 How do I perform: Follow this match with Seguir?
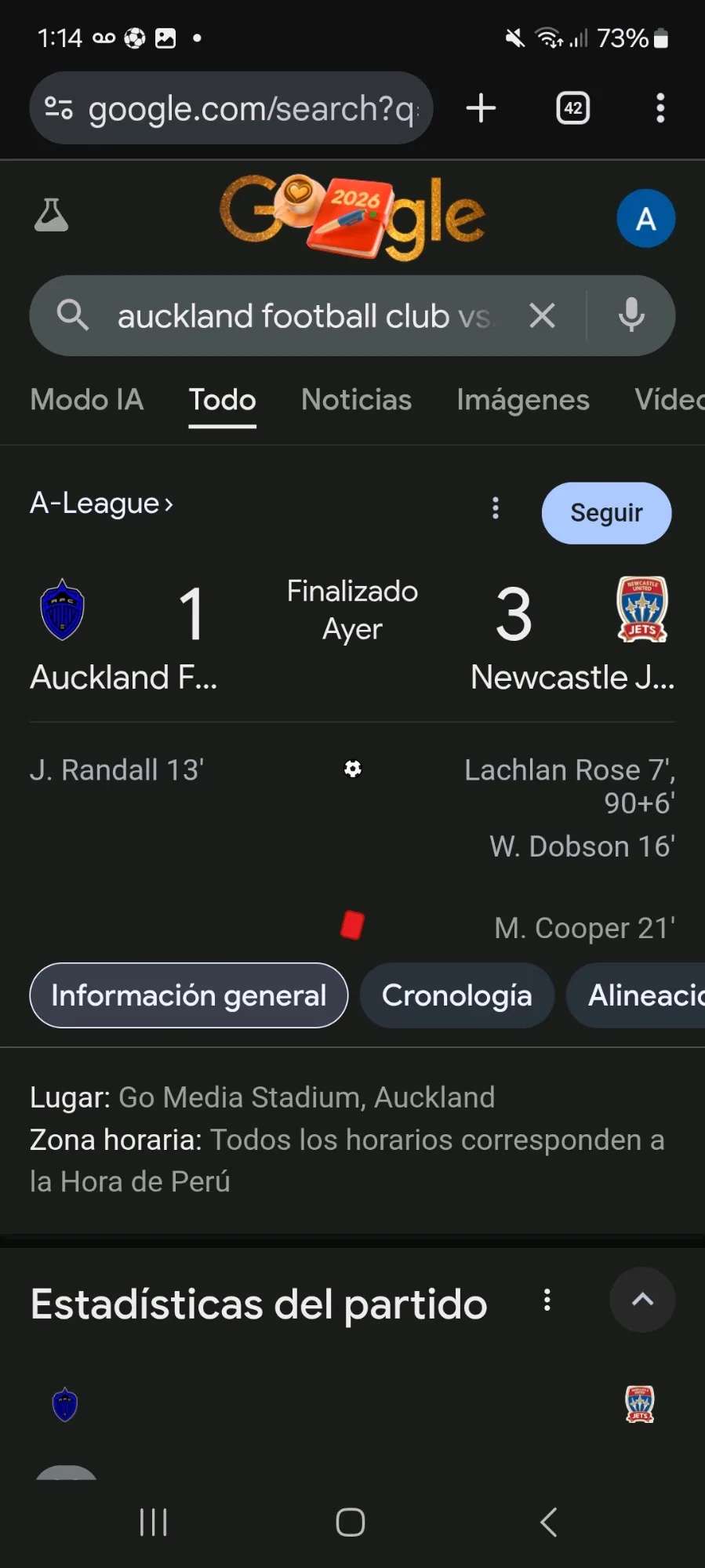(606, 513)
